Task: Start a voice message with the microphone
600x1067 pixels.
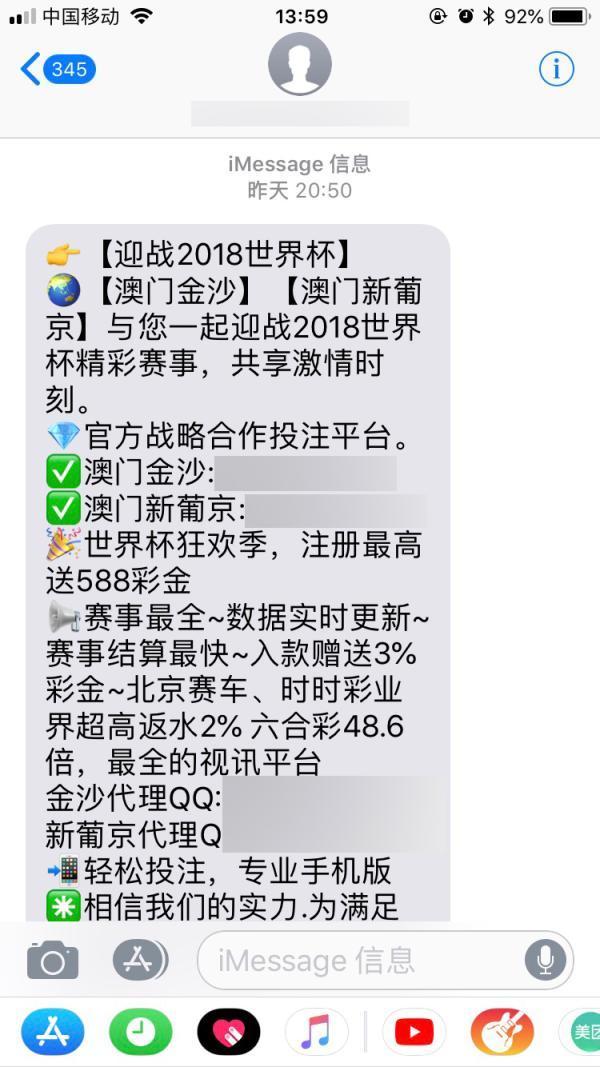Action: coord(545,960)
